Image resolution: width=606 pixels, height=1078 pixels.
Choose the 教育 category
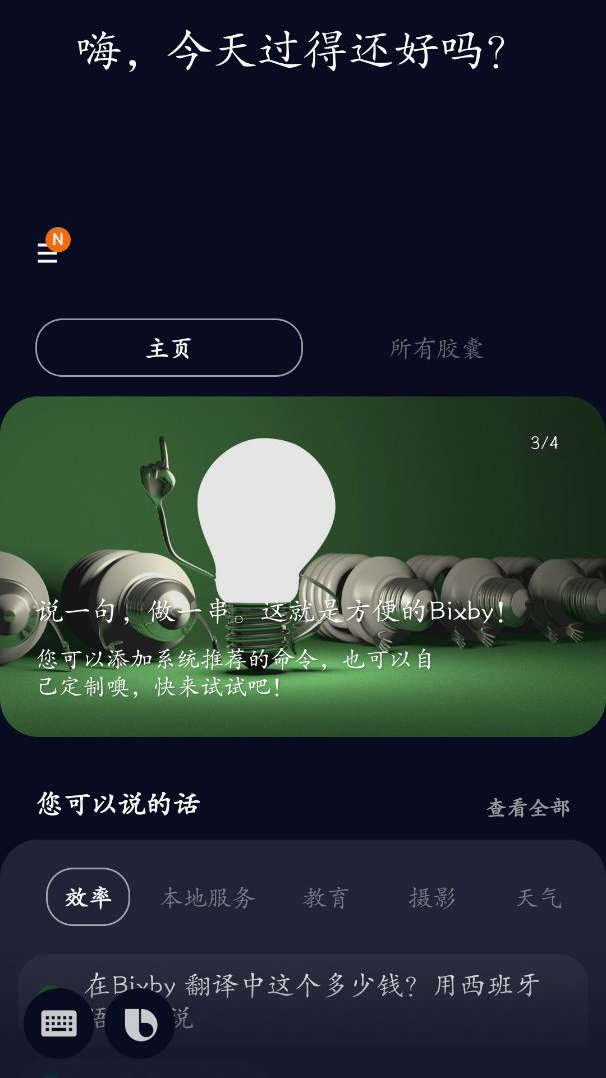point(326,897)
